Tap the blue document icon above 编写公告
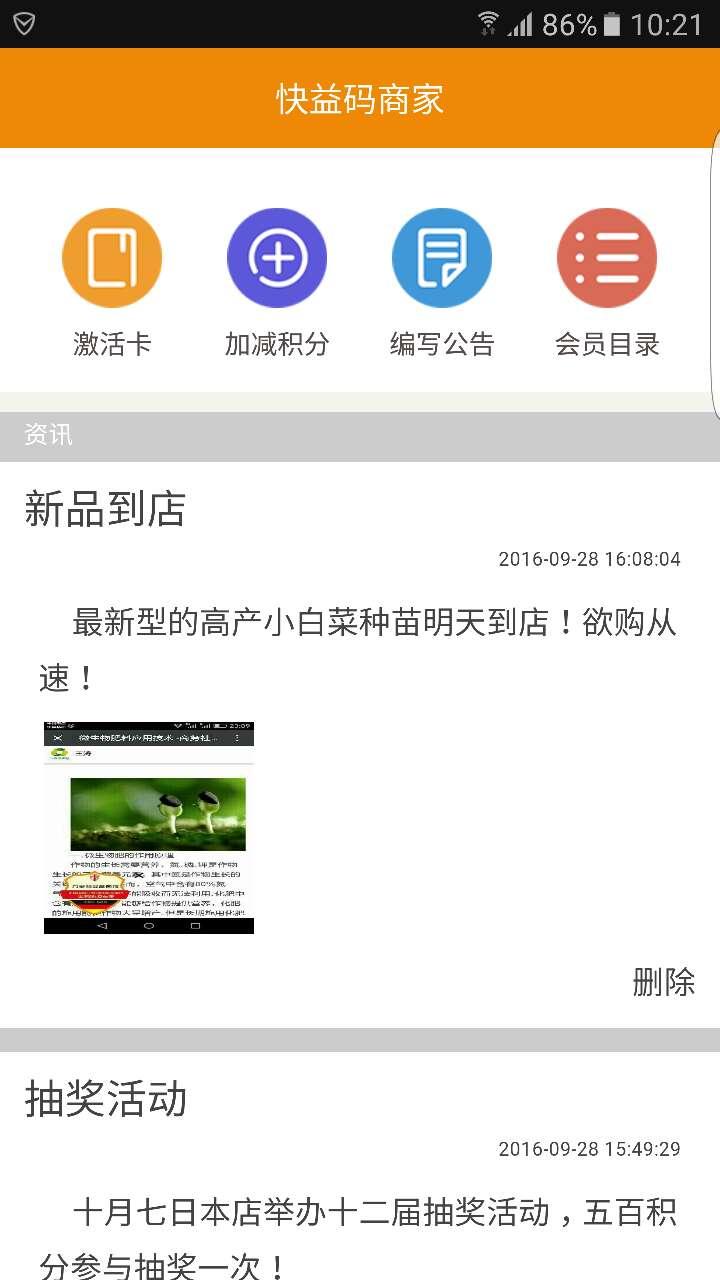720x1280 pixels. (x=442, y=257)
